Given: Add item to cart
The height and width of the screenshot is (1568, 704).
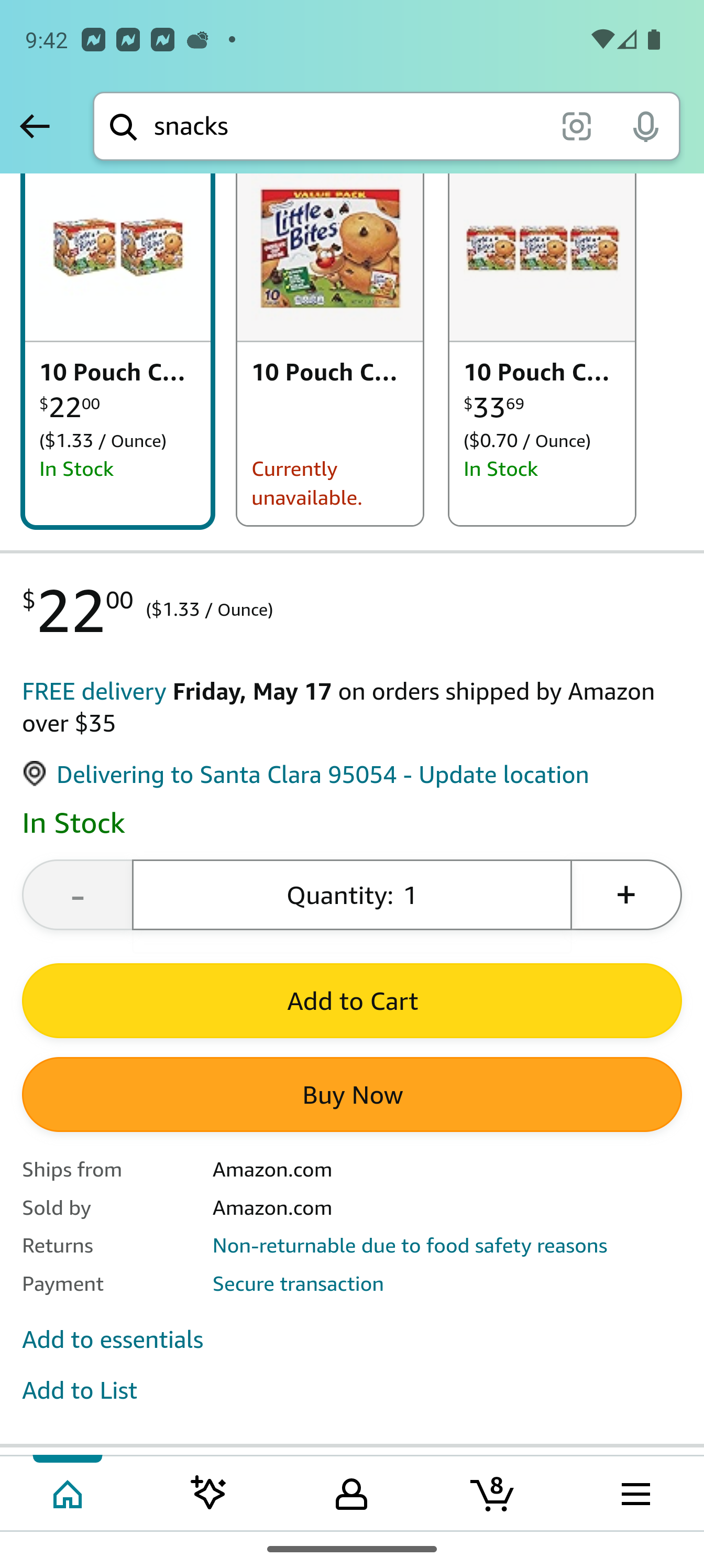Looking at the screenshot, I should pyautogui.click(x=351, y=1000).
